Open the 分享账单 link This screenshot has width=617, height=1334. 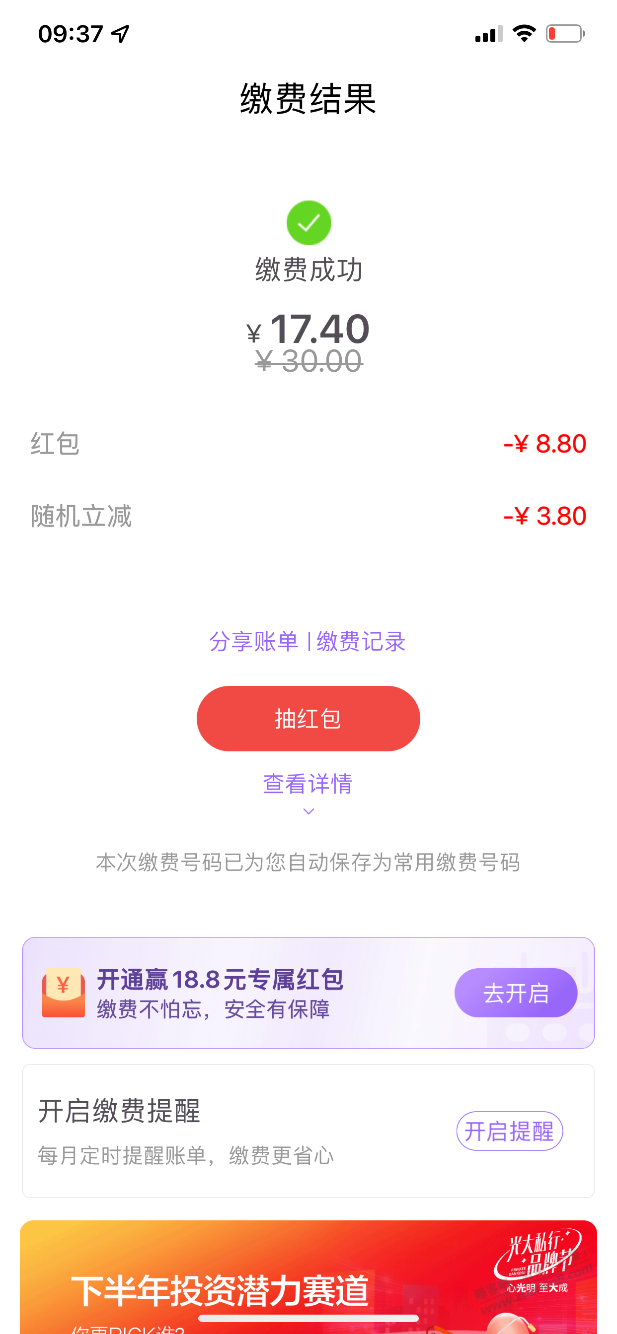254,642
